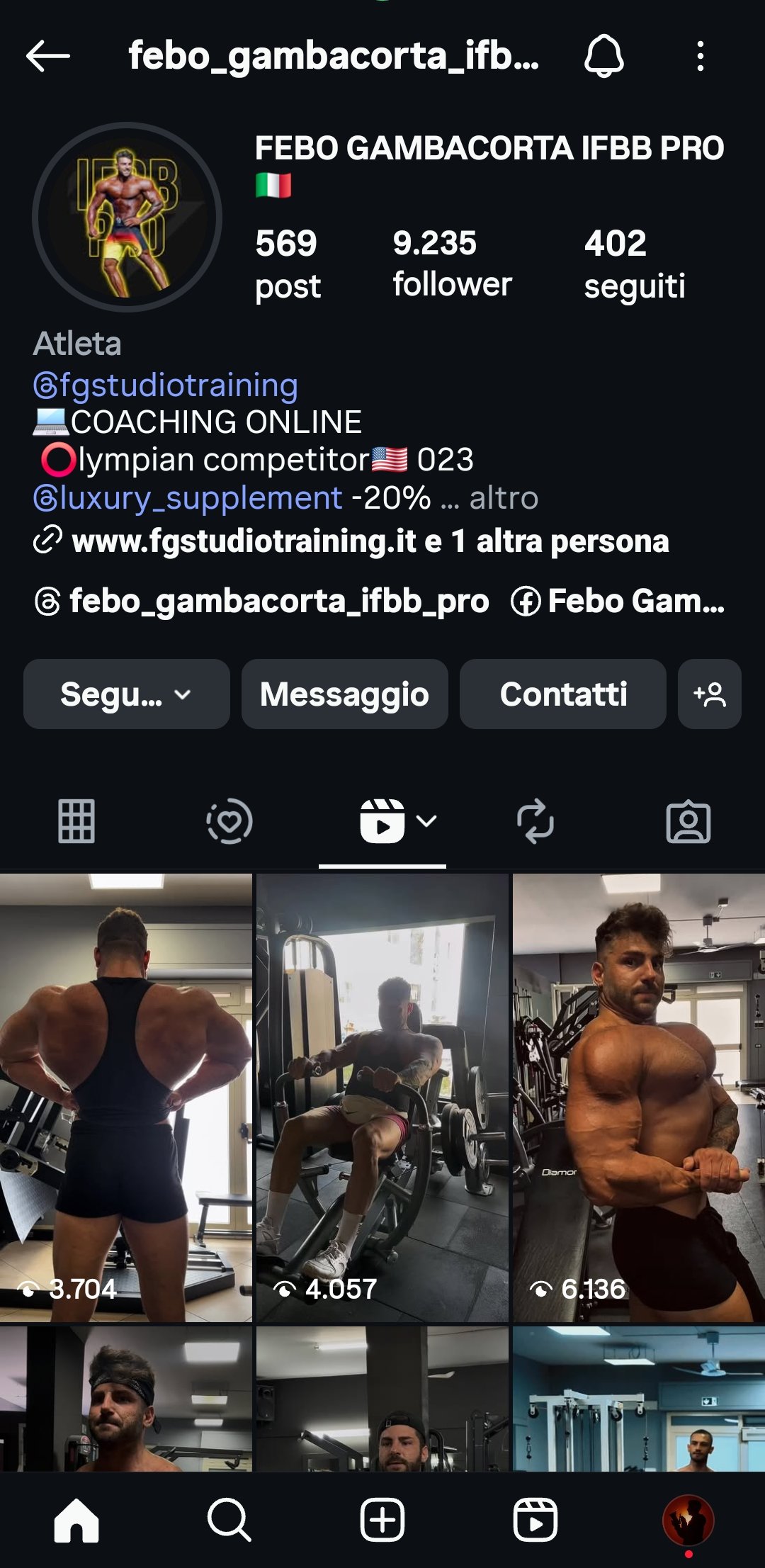Image resolution: width=765 pixels, height=1568 pixels.
Task: Open the reel with 6.136 views
Action: [x=638, y=1097]
